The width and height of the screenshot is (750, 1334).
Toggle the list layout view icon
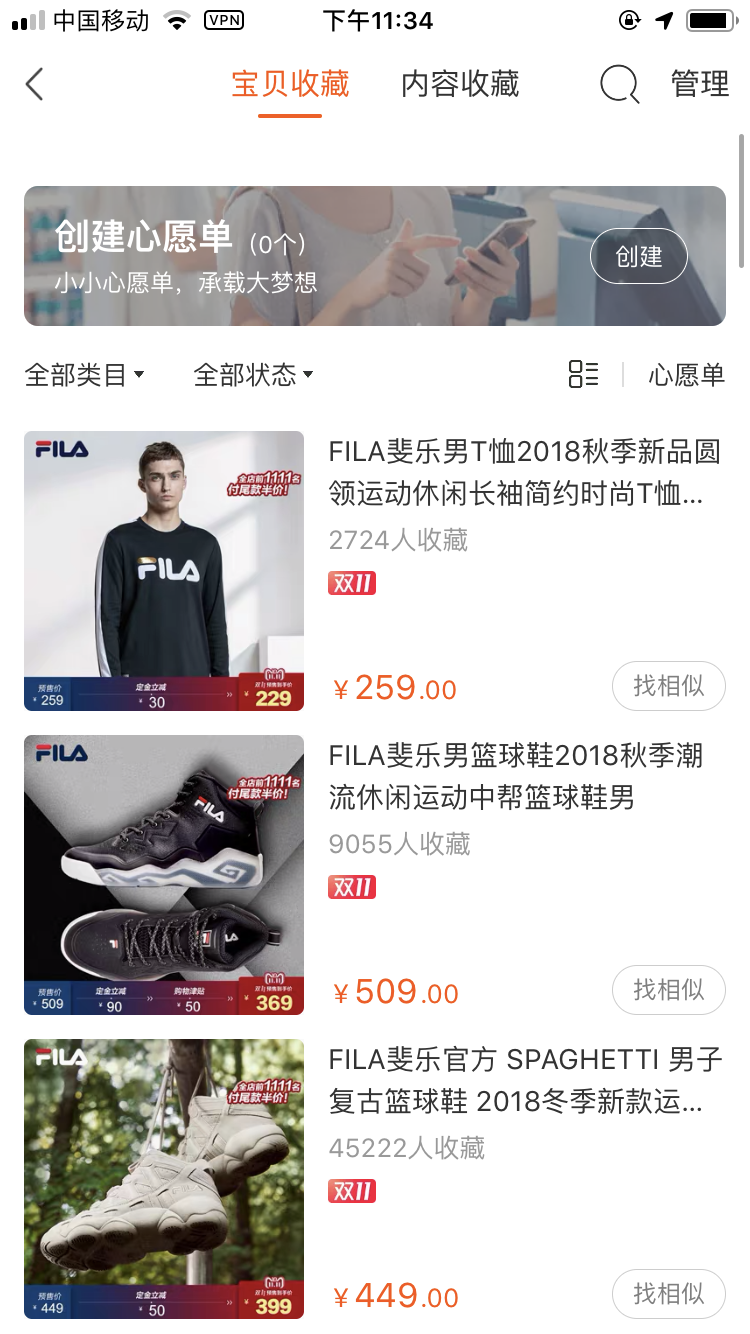pyautogui.click(x=583, y=375)
